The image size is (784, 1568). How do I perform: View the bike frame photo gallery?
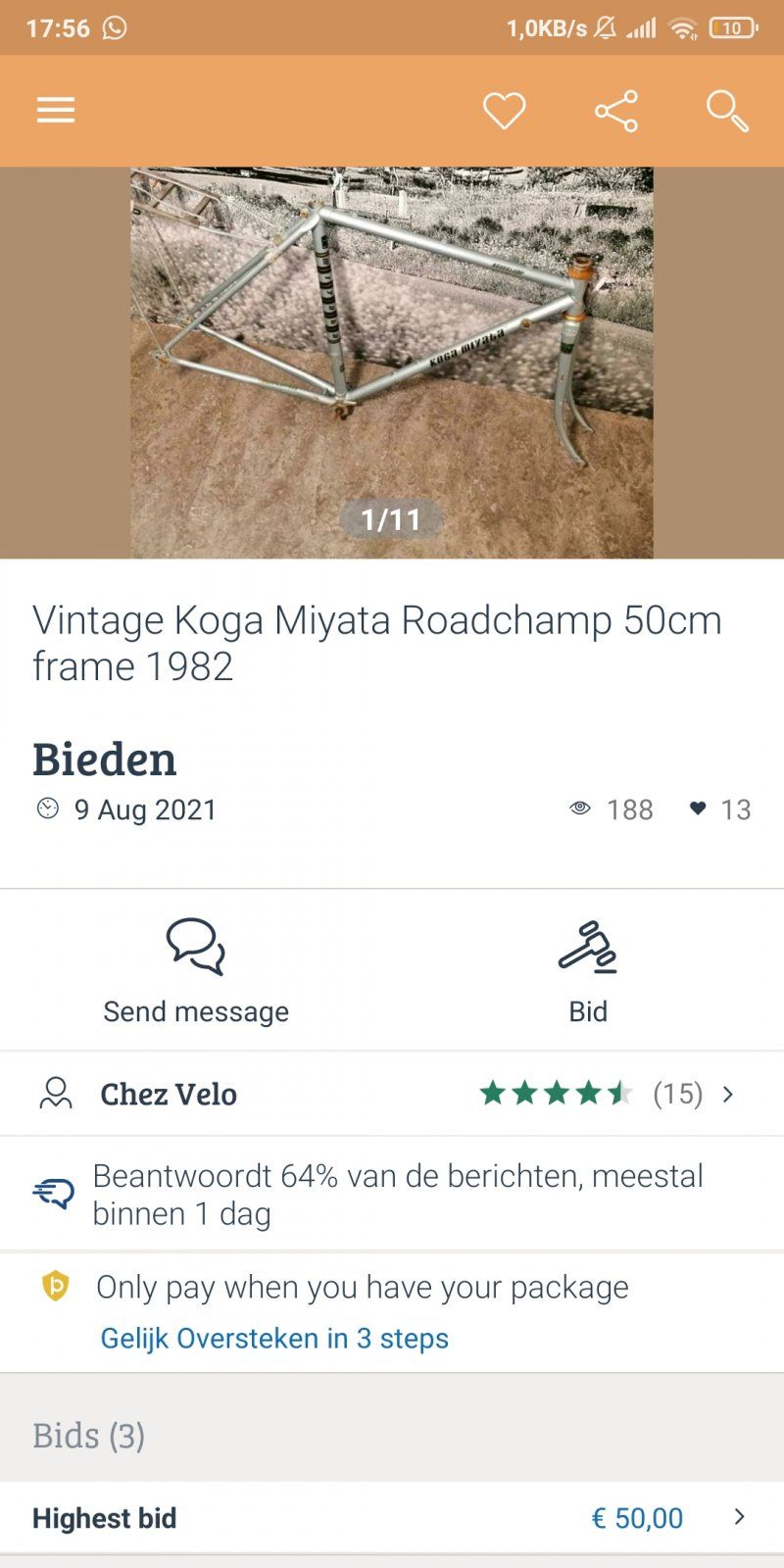(x=392, y=363)
